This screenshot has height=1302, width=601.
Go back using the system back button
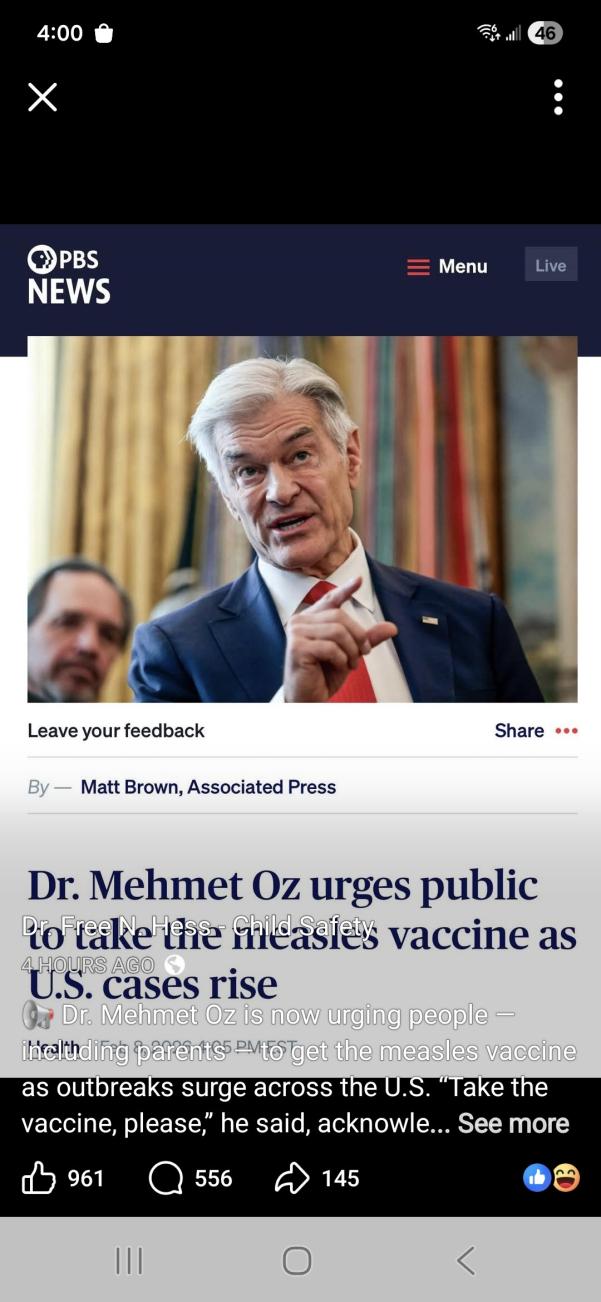click(466, 1260)
